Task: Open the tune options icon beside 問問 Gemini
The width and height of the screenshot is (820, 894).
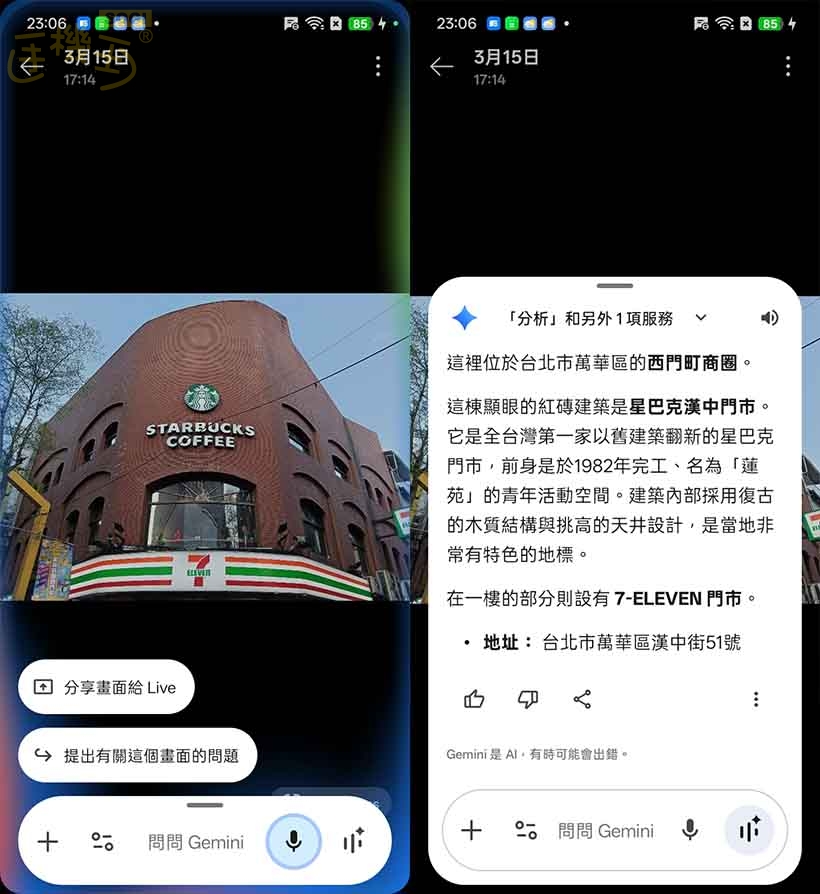Action: click(x=525, y=830)
